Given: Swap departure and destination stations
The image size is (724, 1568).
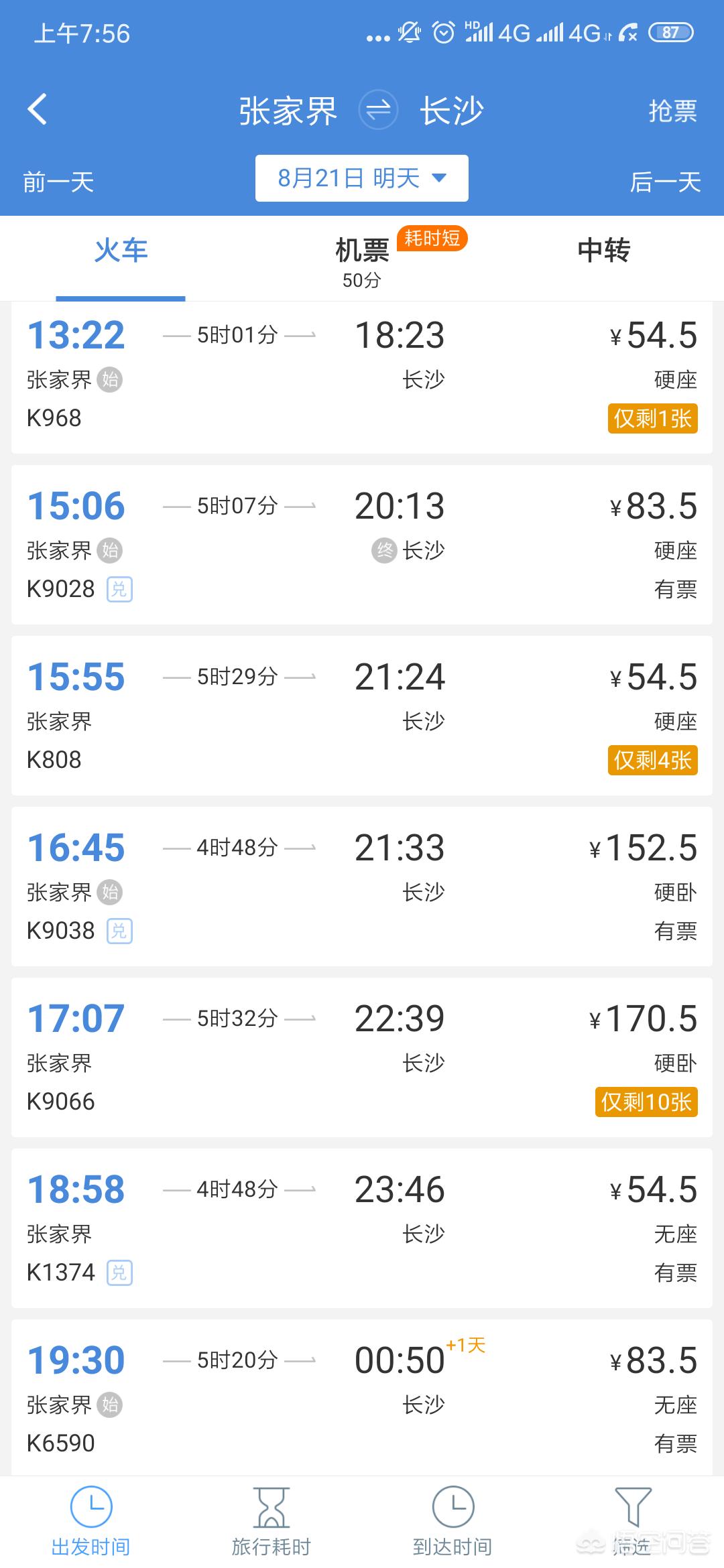Looking at the screenshot, I should coord(378,110).
